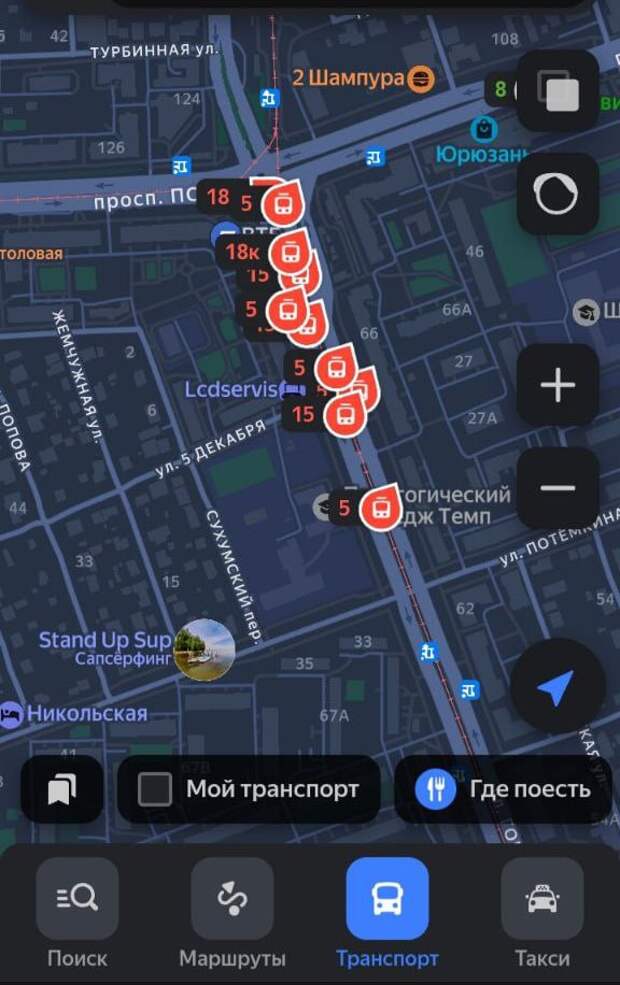Open saved bookmarks button
The image size is (620, 985).
(x=62, y=789)
